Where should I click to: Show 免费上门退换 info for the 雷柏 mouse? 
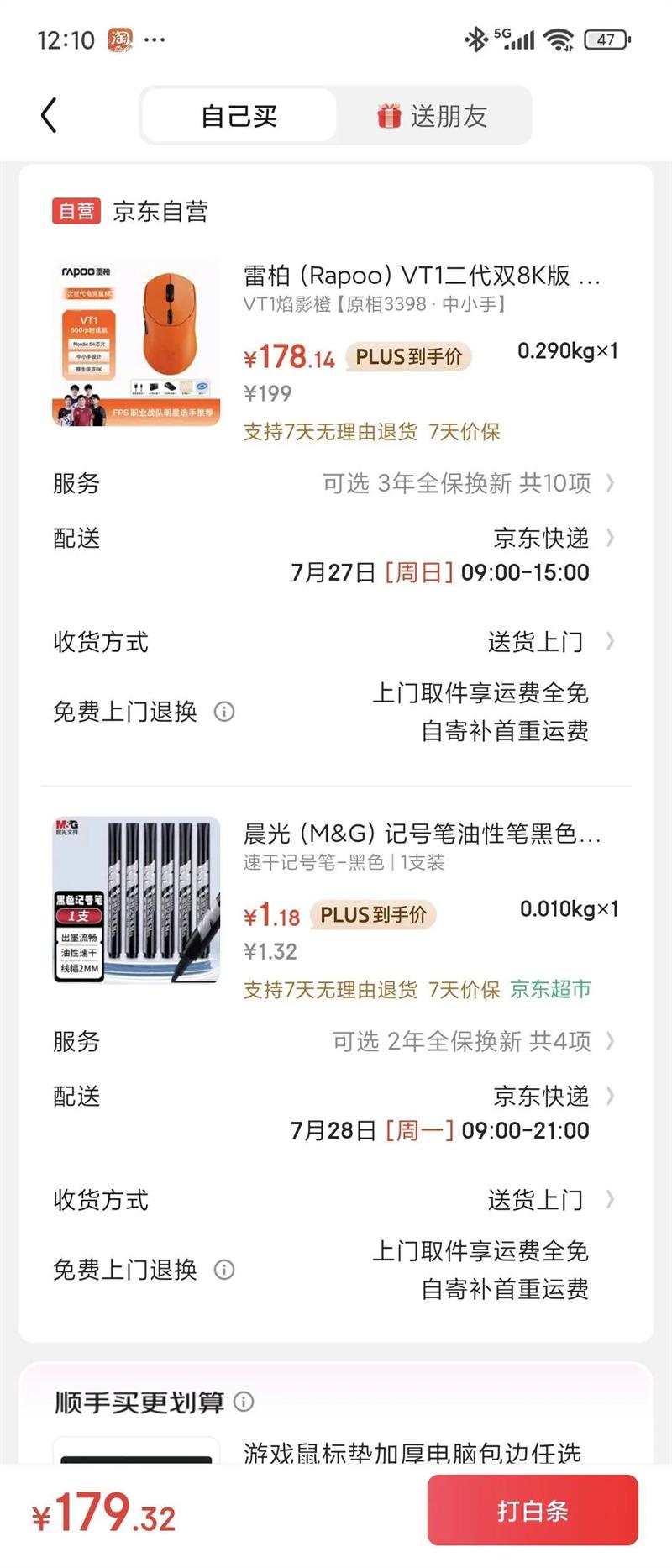pyautogui.click(x=224, y=712)
